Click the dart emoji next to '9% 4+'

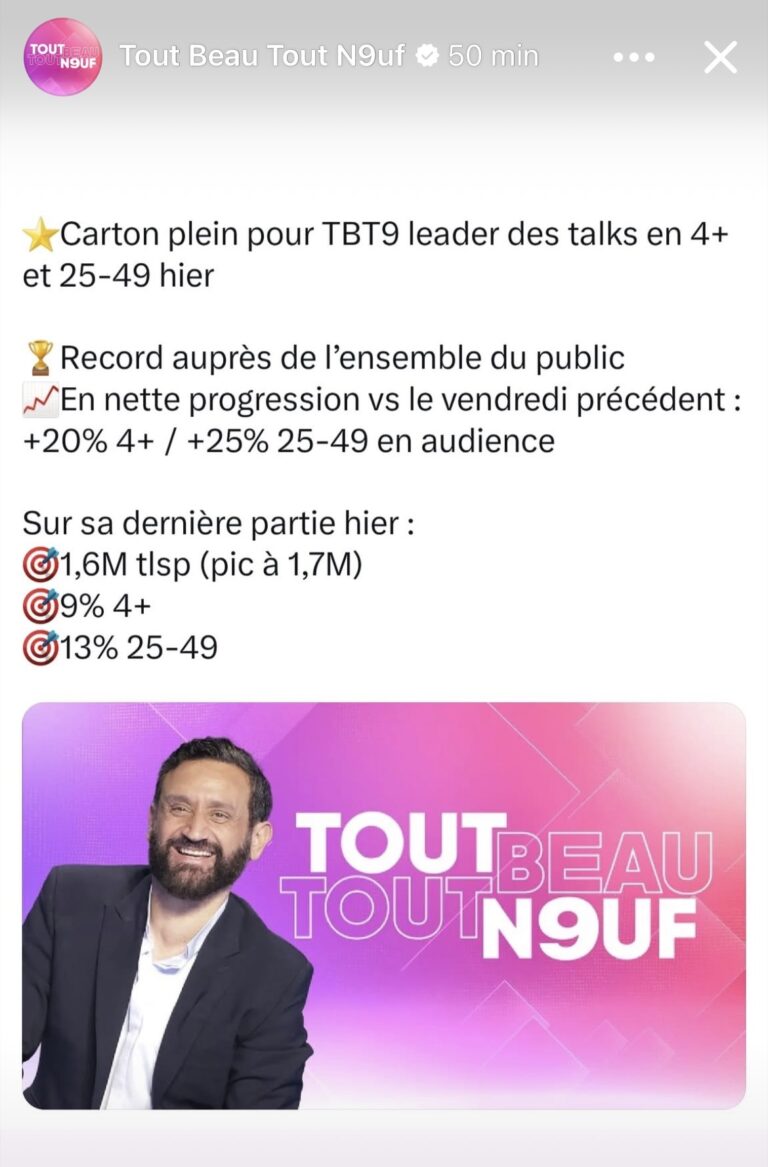pyautogui.click(x=40, y=606)
